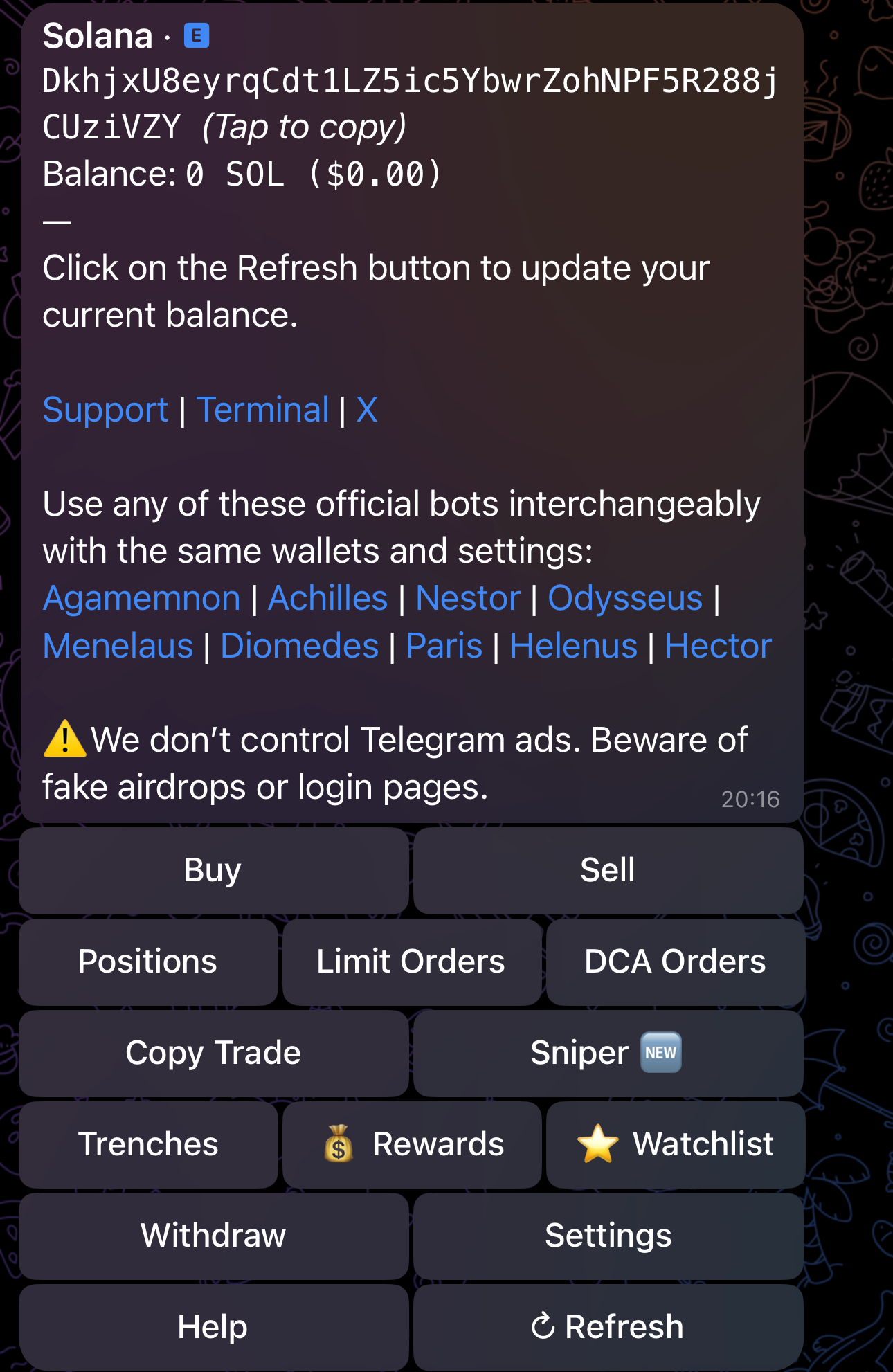
Task: Open the Help section
Action: coord(213,1326)
